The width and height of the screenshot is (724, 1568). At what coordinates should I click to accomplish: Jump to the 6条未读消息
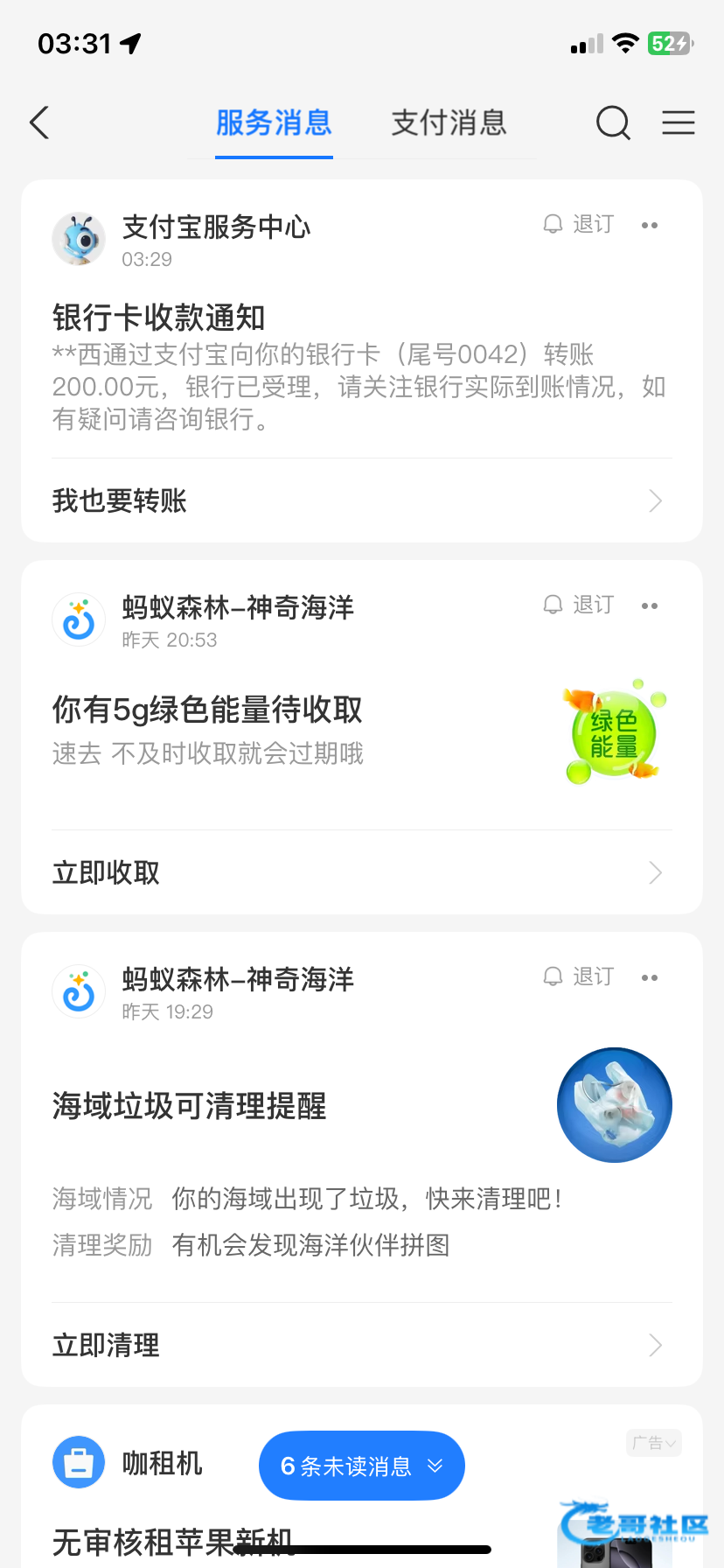(x=361, y=1466)
